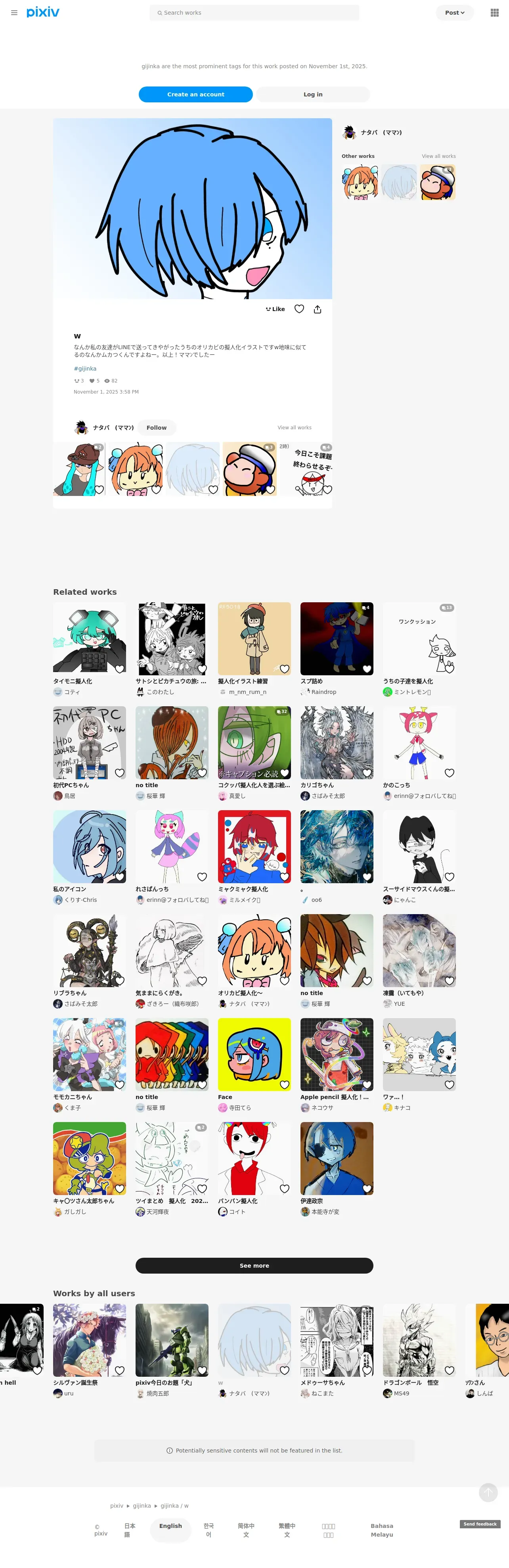
Task: Open View all works beside Follow
Action: [x=294, y=428]
